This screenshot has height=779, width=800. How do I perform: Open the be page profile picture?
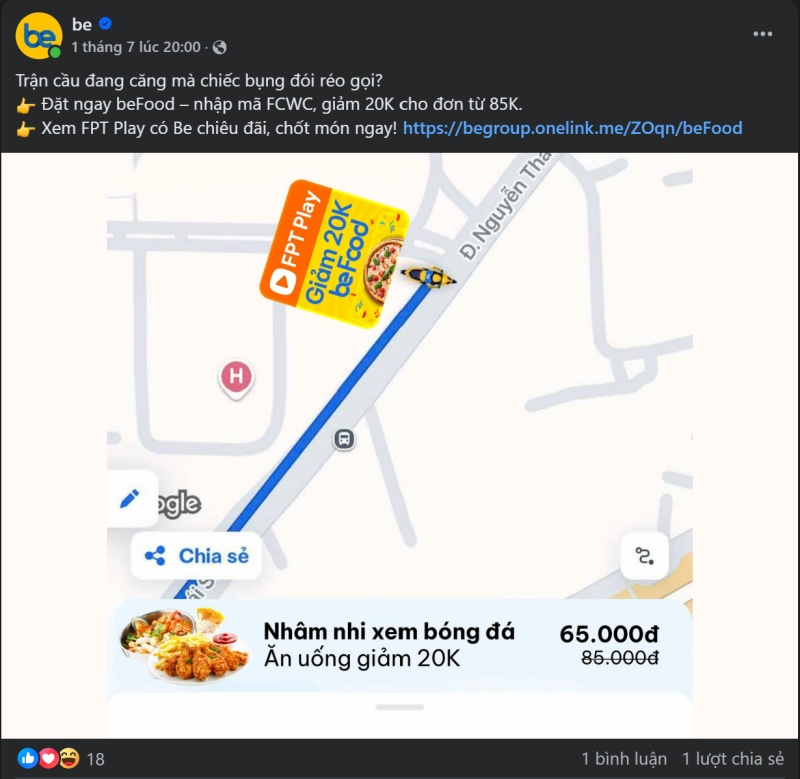coord(39,36)
